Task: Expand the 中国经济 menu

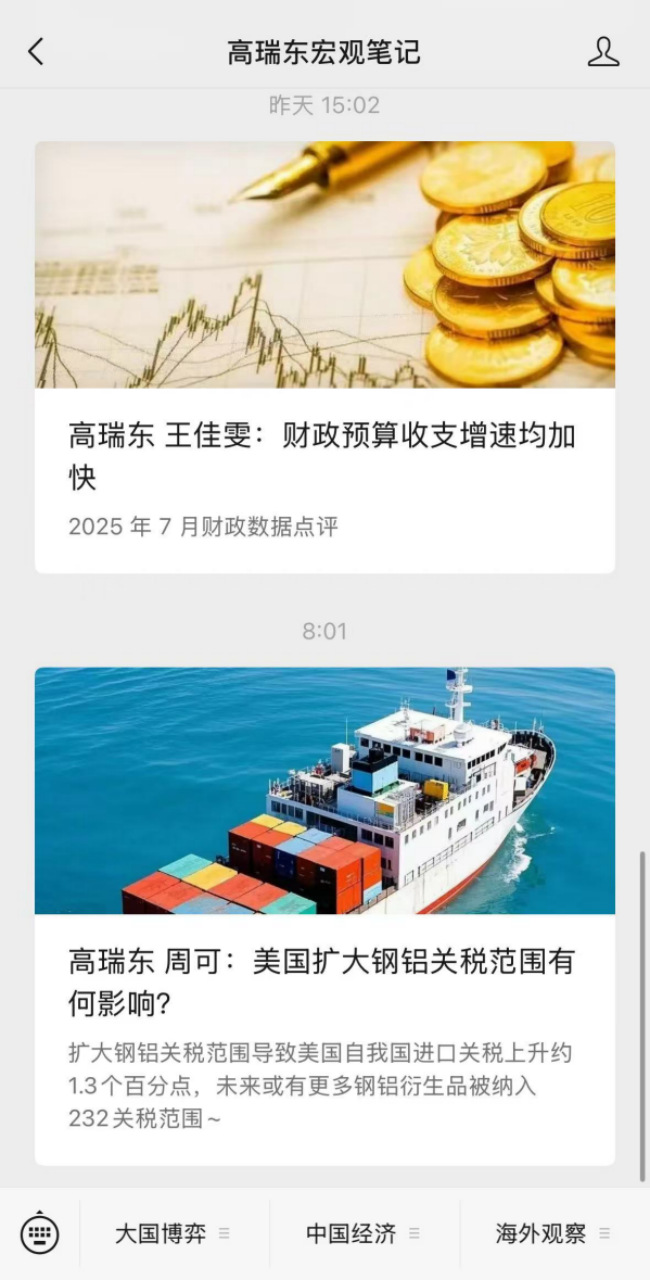Action: pos(363,1234)
